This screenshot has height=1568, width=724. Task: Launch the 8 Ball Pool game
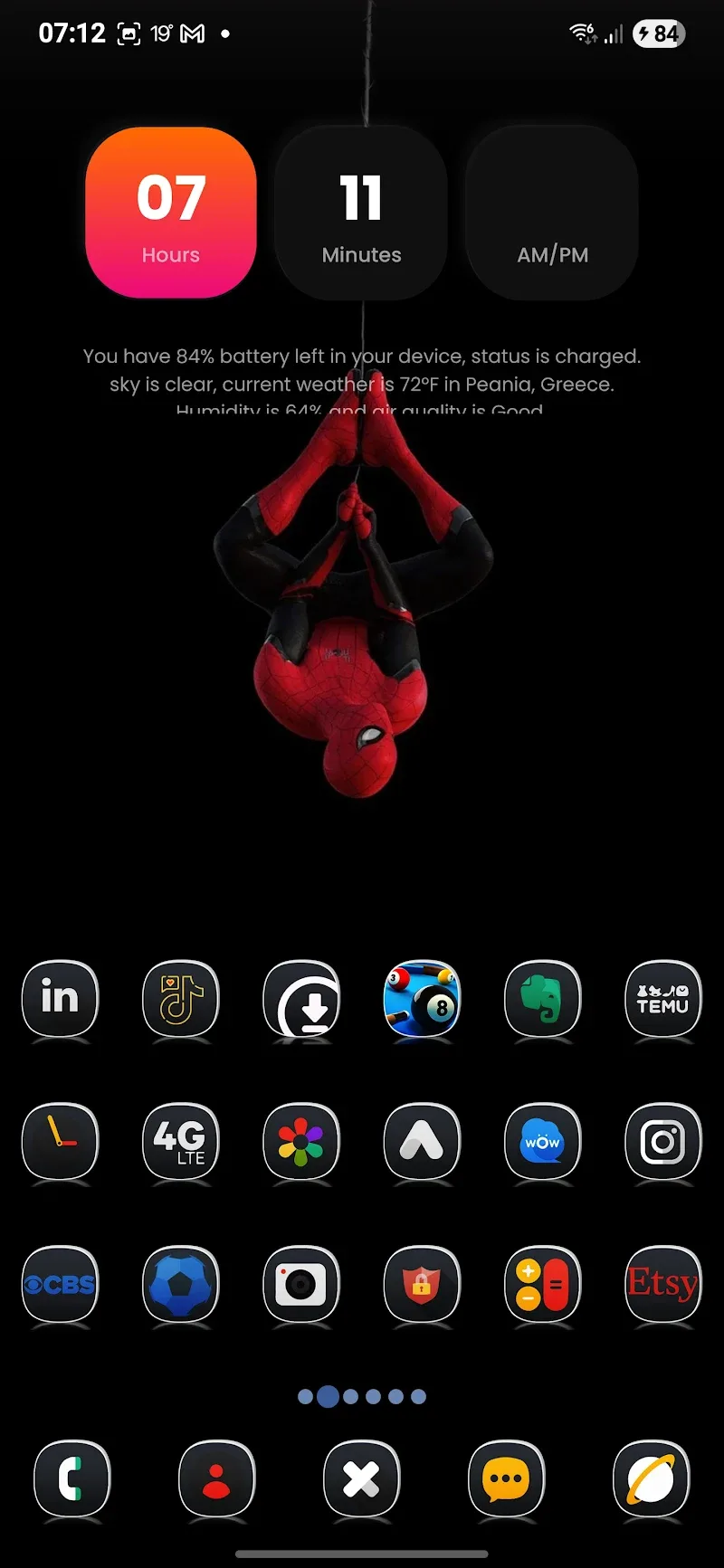pyautogui.click(x=422, y=999)
